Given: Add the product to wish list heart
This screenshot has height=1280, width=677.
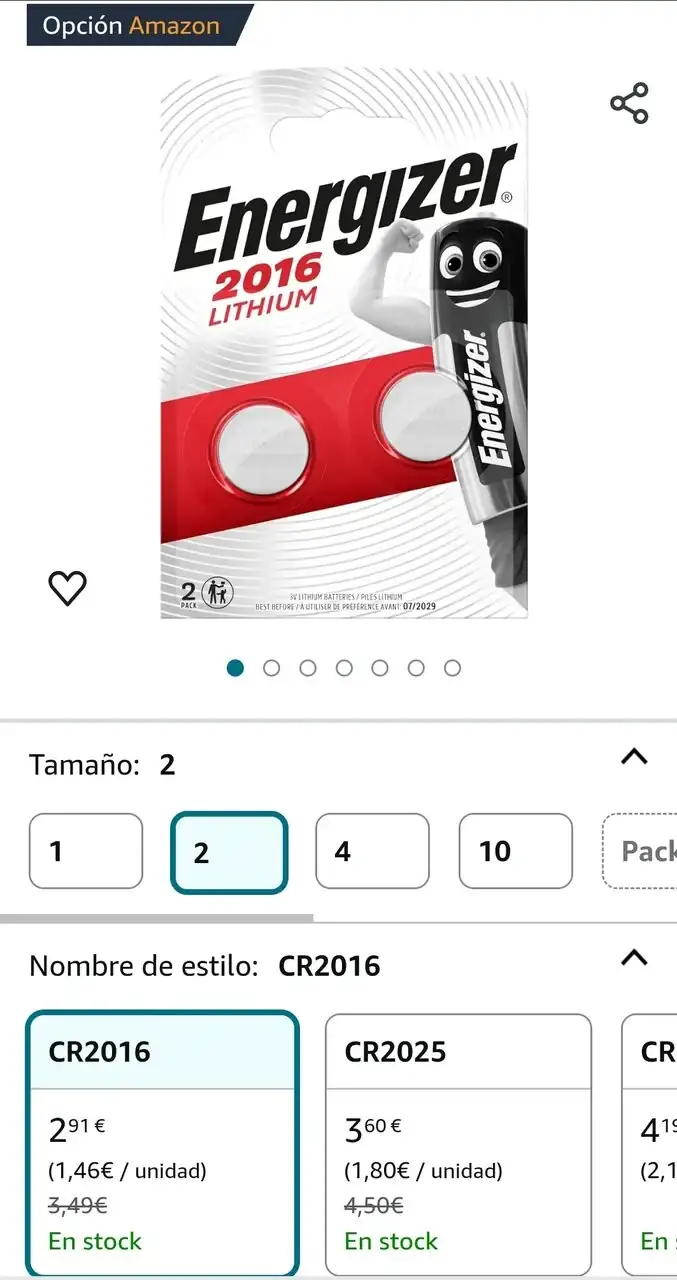Looking at the screenshot, I should [x=68, y=588].
